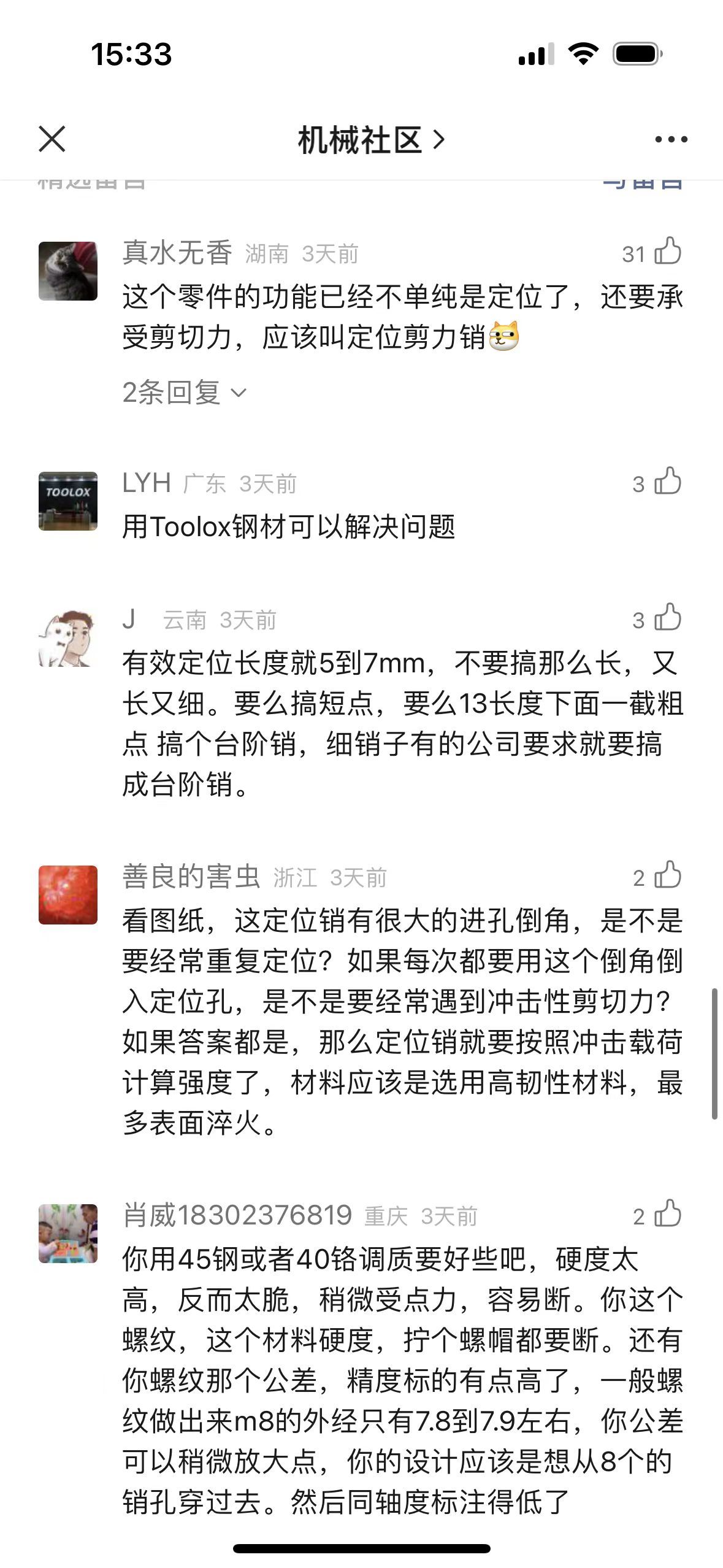This screenshot has width=723, height=1568.
Task: Like 肖威18302376819's comment
Action: click(x=667, y=1215)
